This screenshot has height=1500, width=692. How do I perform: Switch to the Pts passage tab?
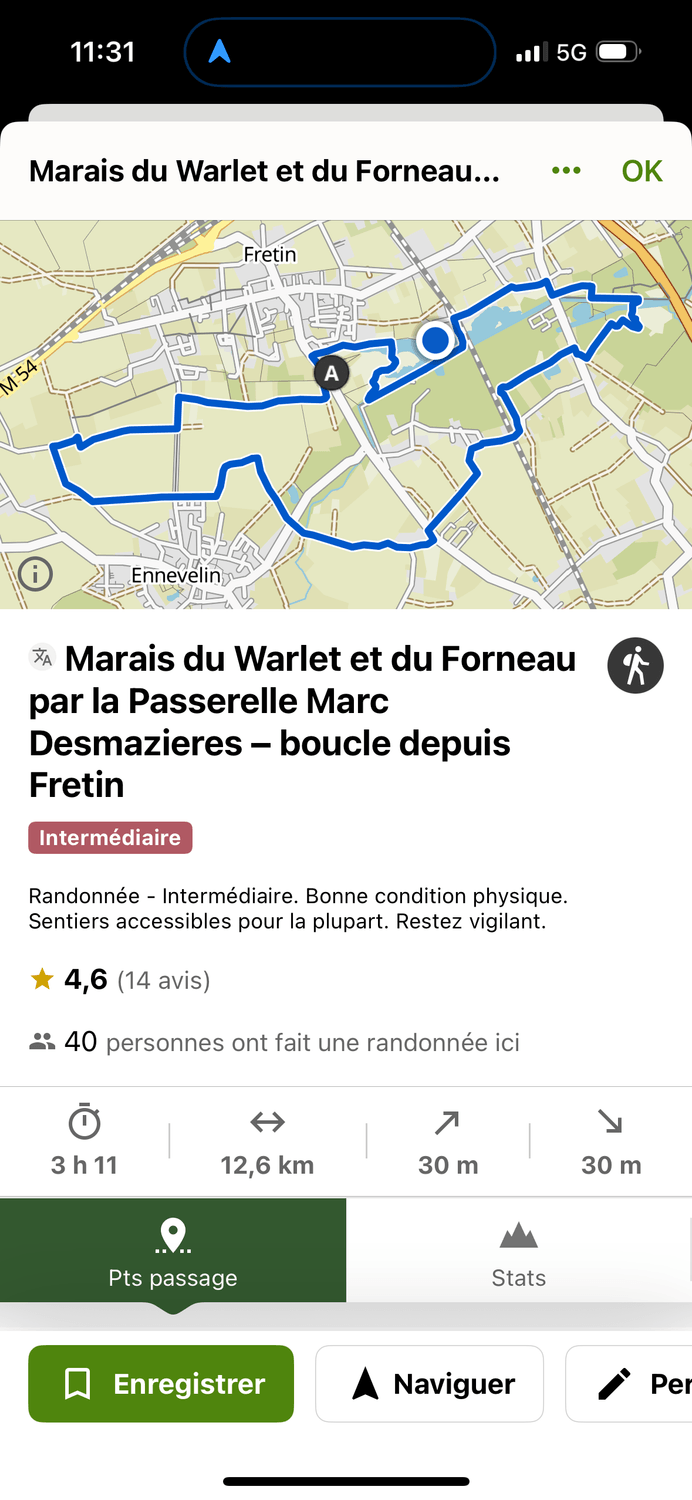(173, 1251)
